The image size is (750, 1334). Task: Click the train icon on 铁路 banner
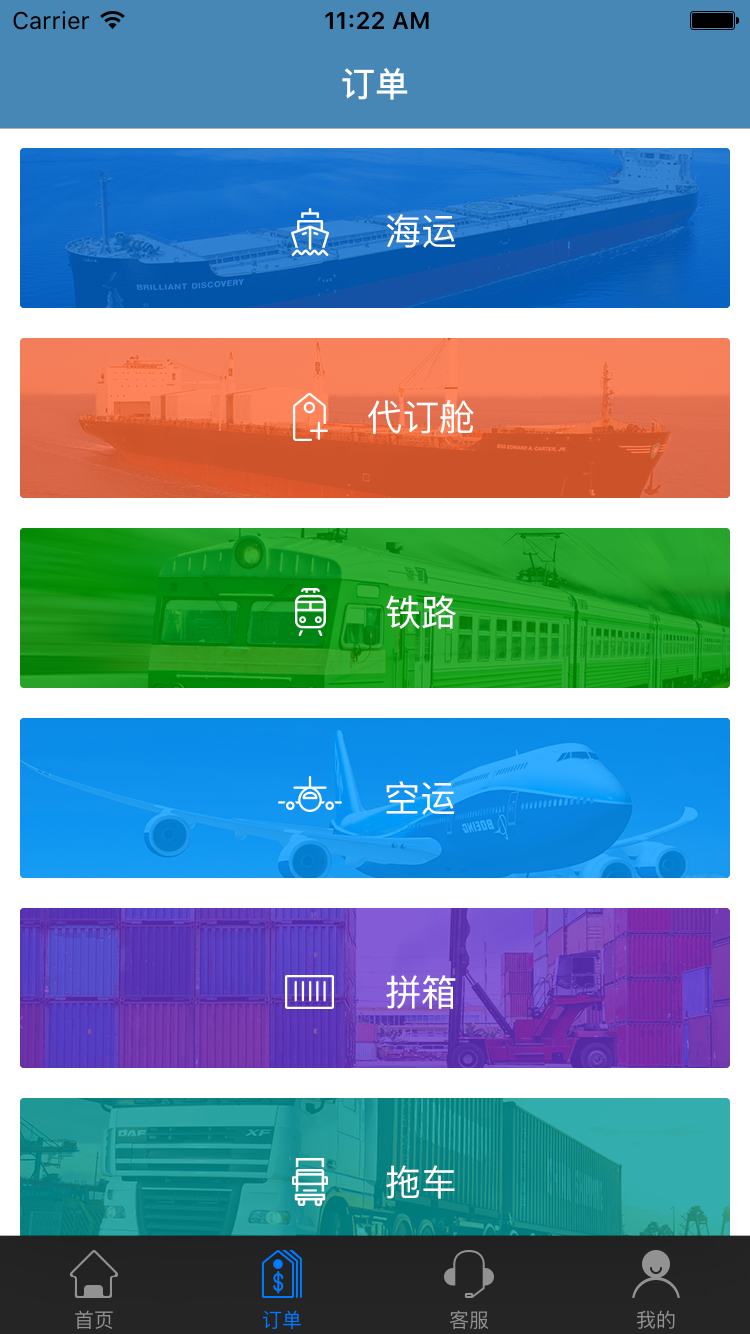coord(308,608)
